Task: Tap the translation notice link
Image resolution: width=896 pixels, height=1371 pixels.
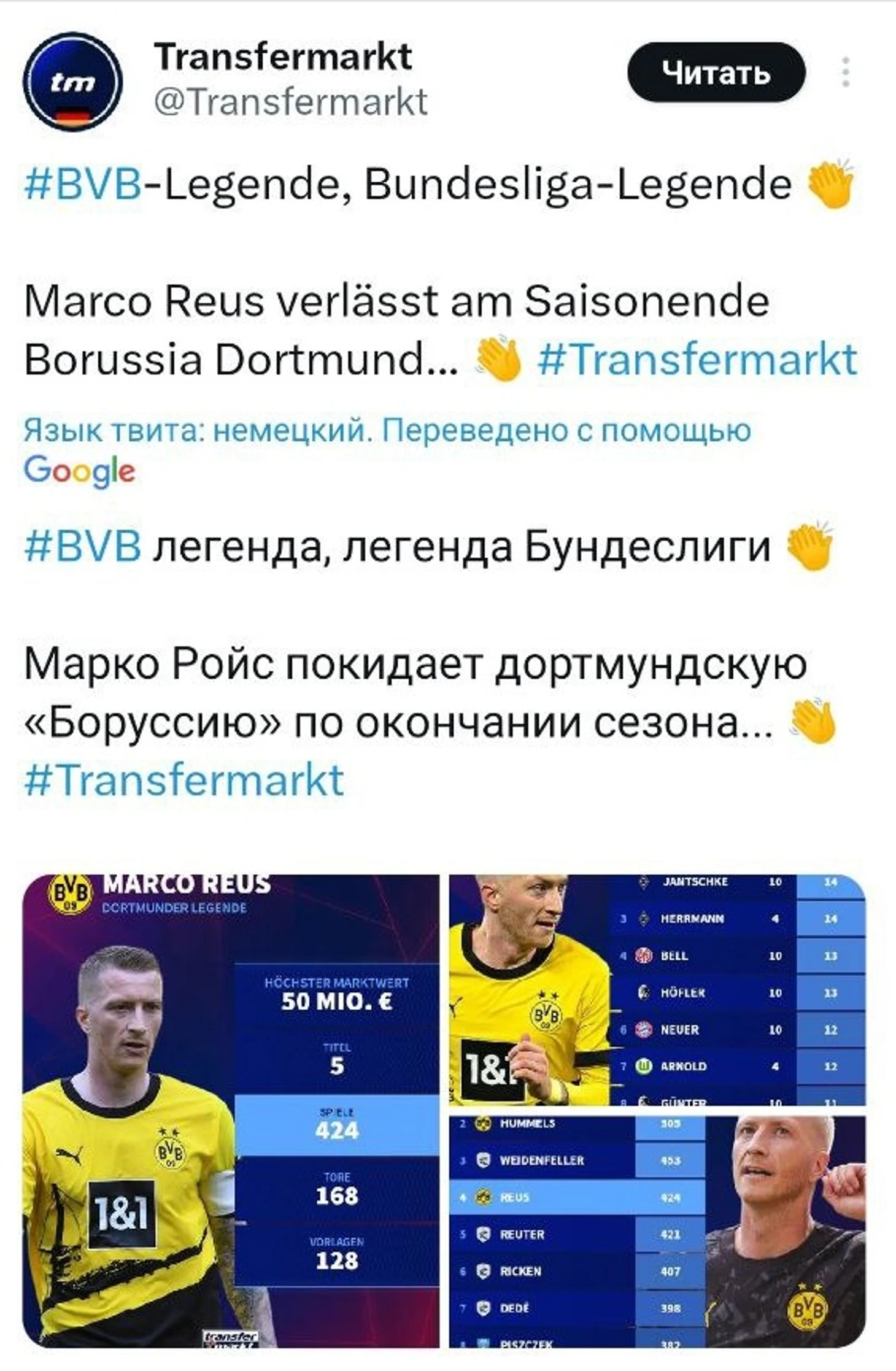Action: click(x=387, y=431)
